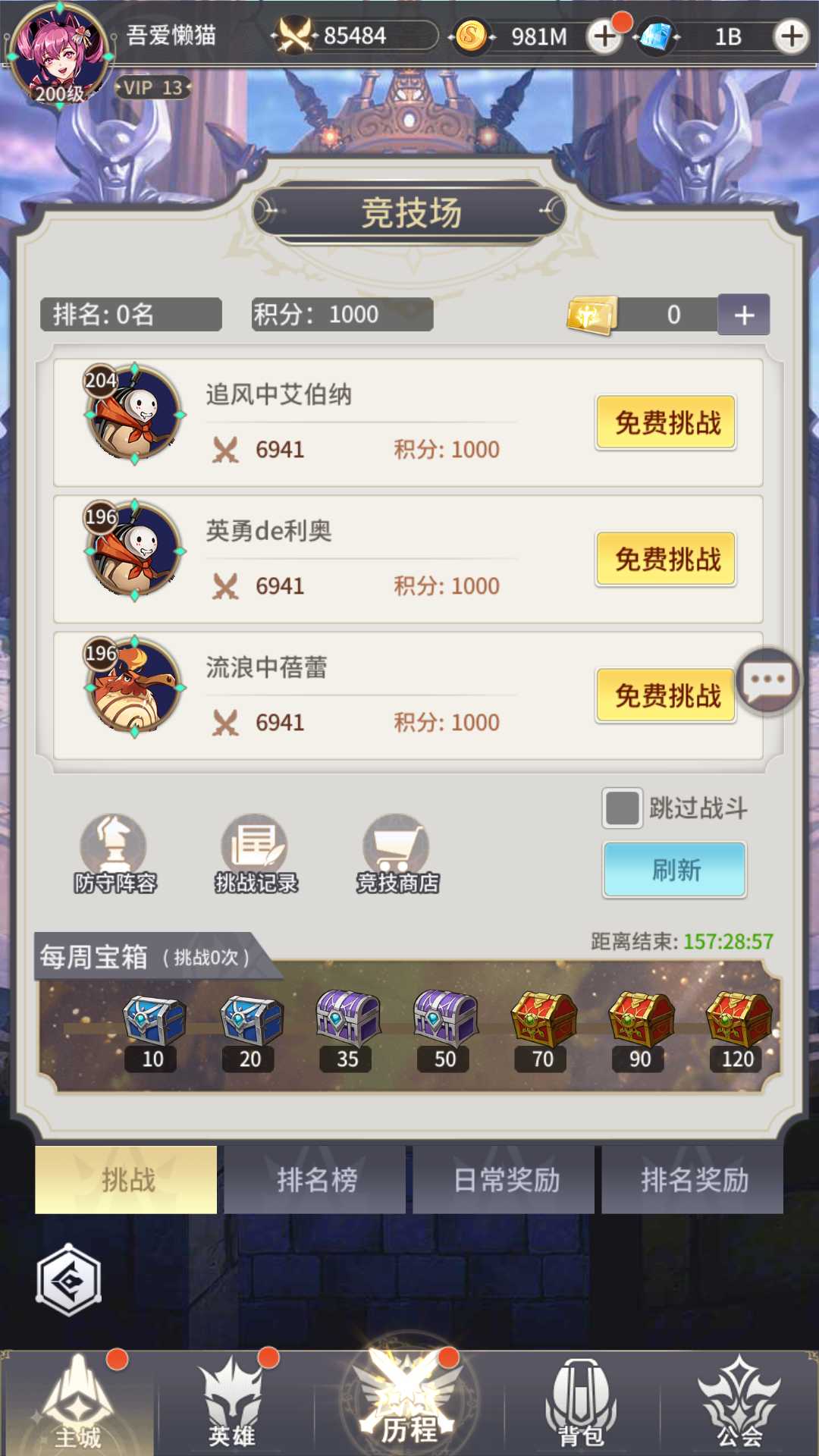Image resolution: width=819 pixels, height=1456 pixels.
Task: Open the chat bubble icon
Action: pos(767,680)
